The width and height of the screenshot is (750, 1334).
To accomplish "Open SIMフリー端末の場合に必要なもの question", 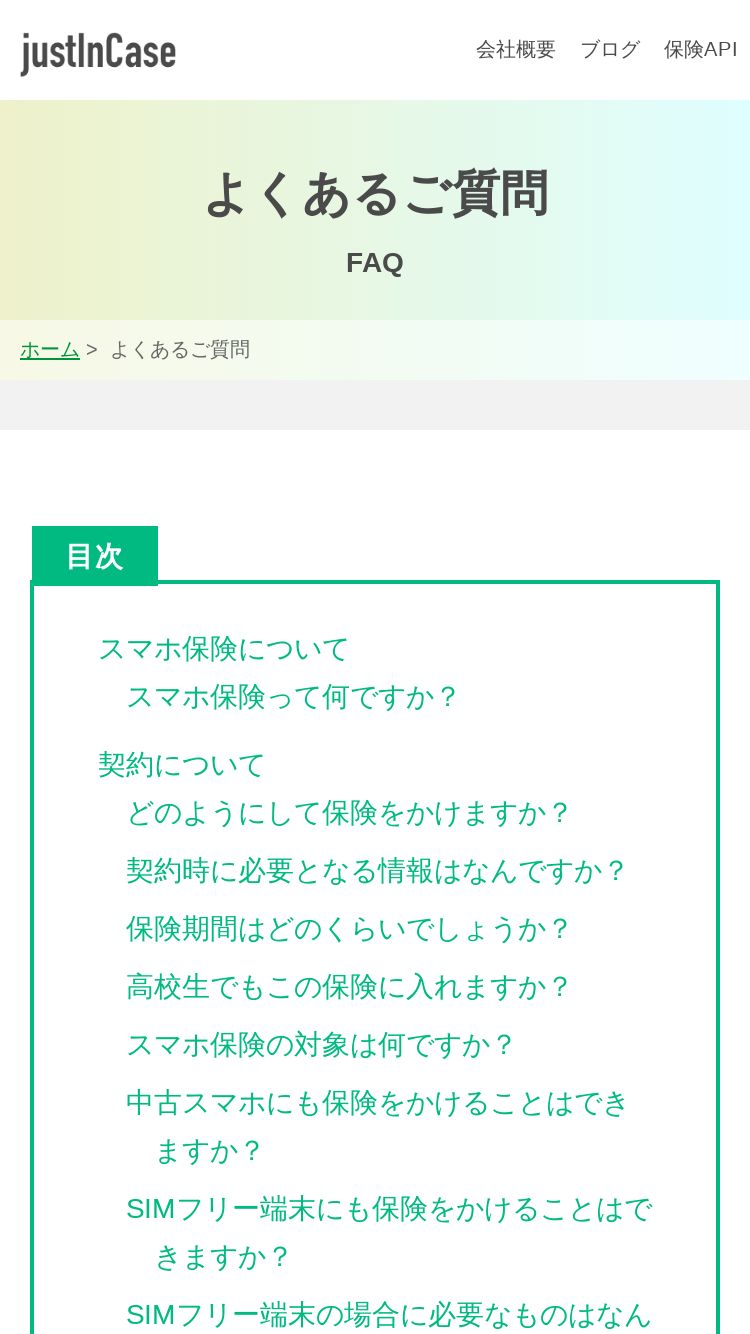I will (388, 1313).
